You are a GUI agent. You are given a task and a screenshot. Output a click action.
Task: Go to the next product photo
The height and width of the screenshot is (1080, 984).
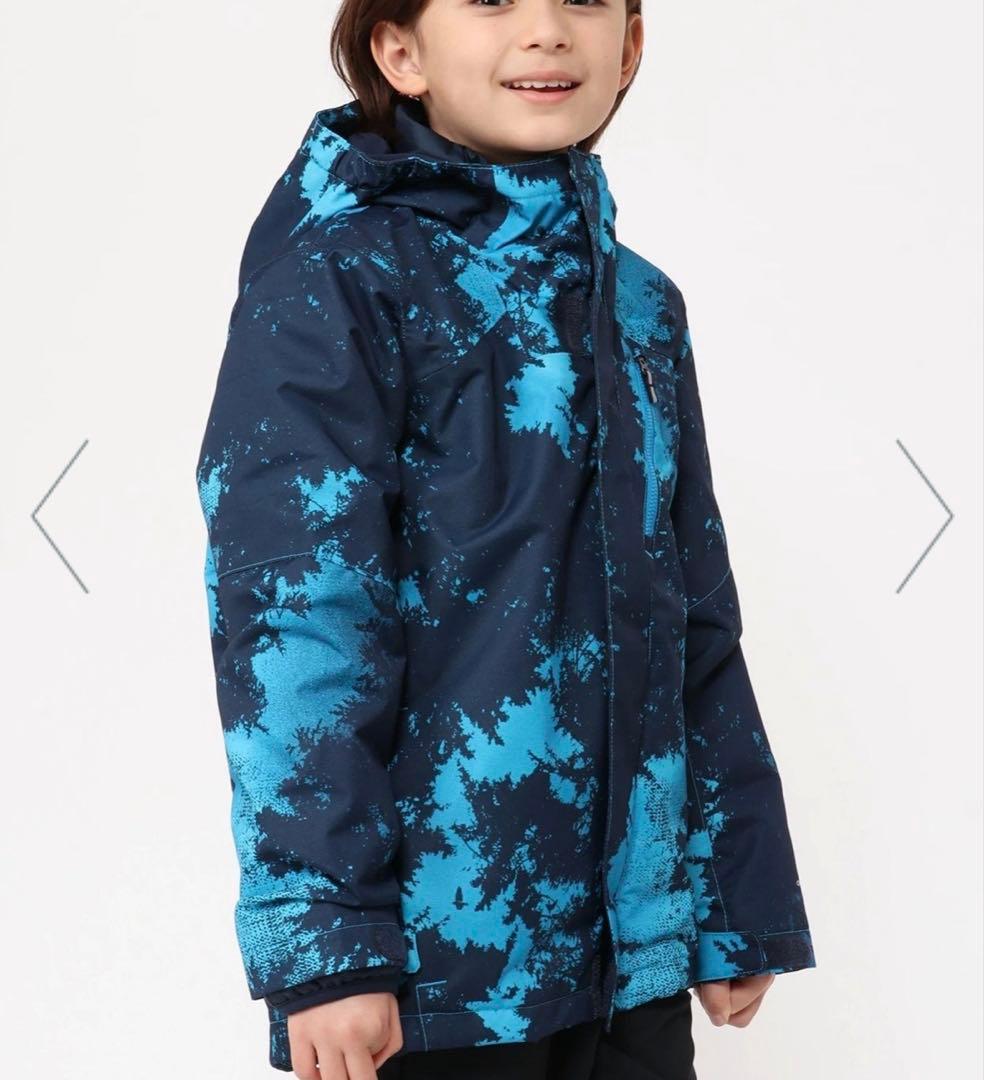click(x=924, y=515)
